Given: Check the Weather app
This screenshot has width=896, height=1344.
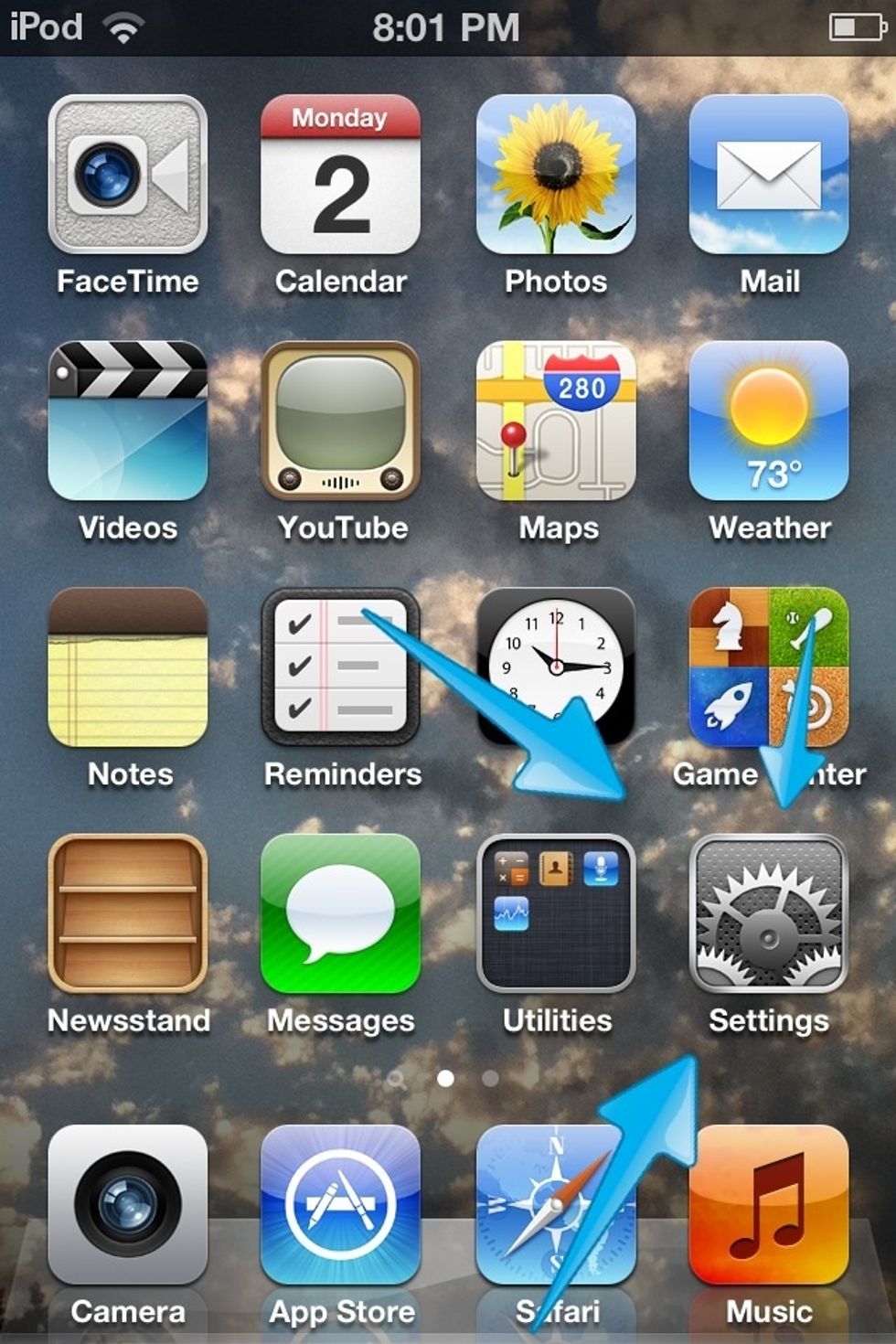Looking at the screenshot, I should [769, 421].
